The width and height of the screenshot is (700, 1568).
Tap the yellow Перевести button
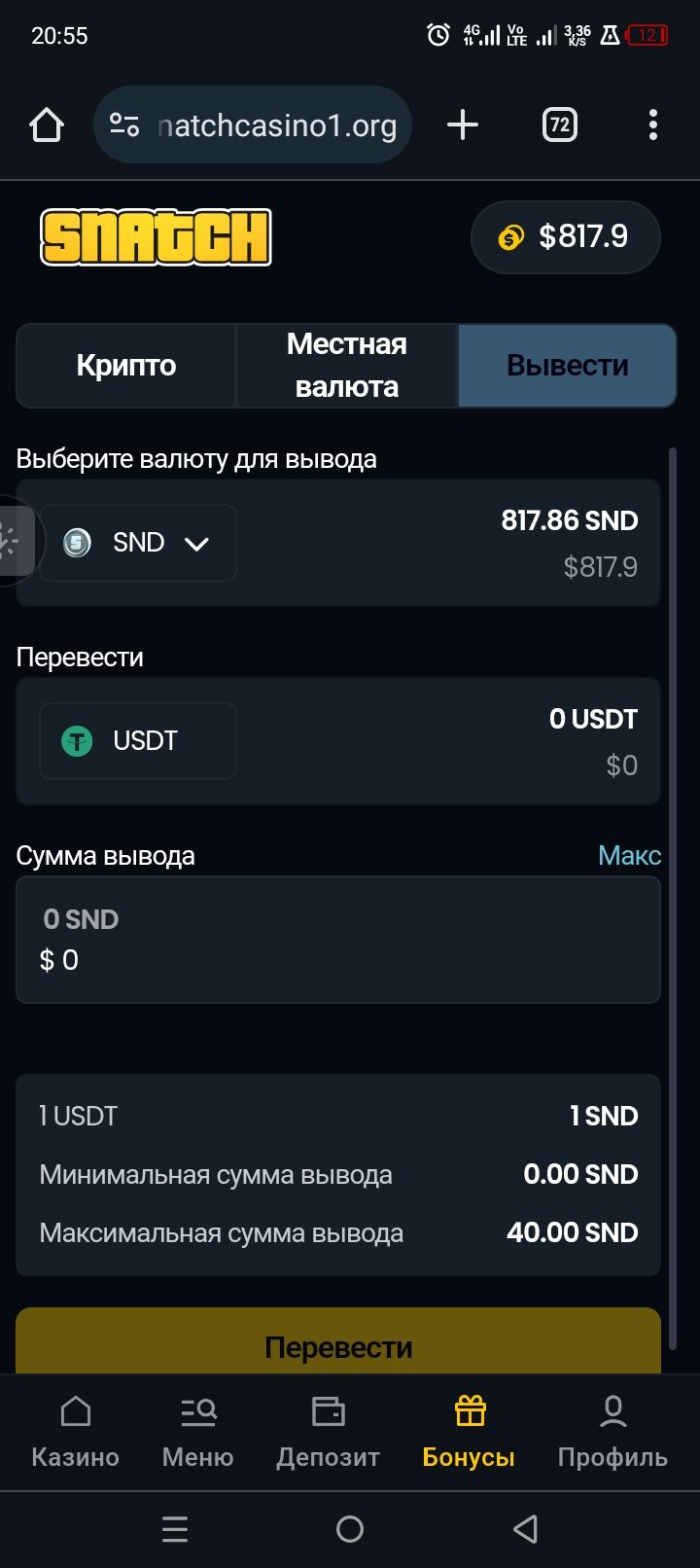click(x=337, y=1344)
